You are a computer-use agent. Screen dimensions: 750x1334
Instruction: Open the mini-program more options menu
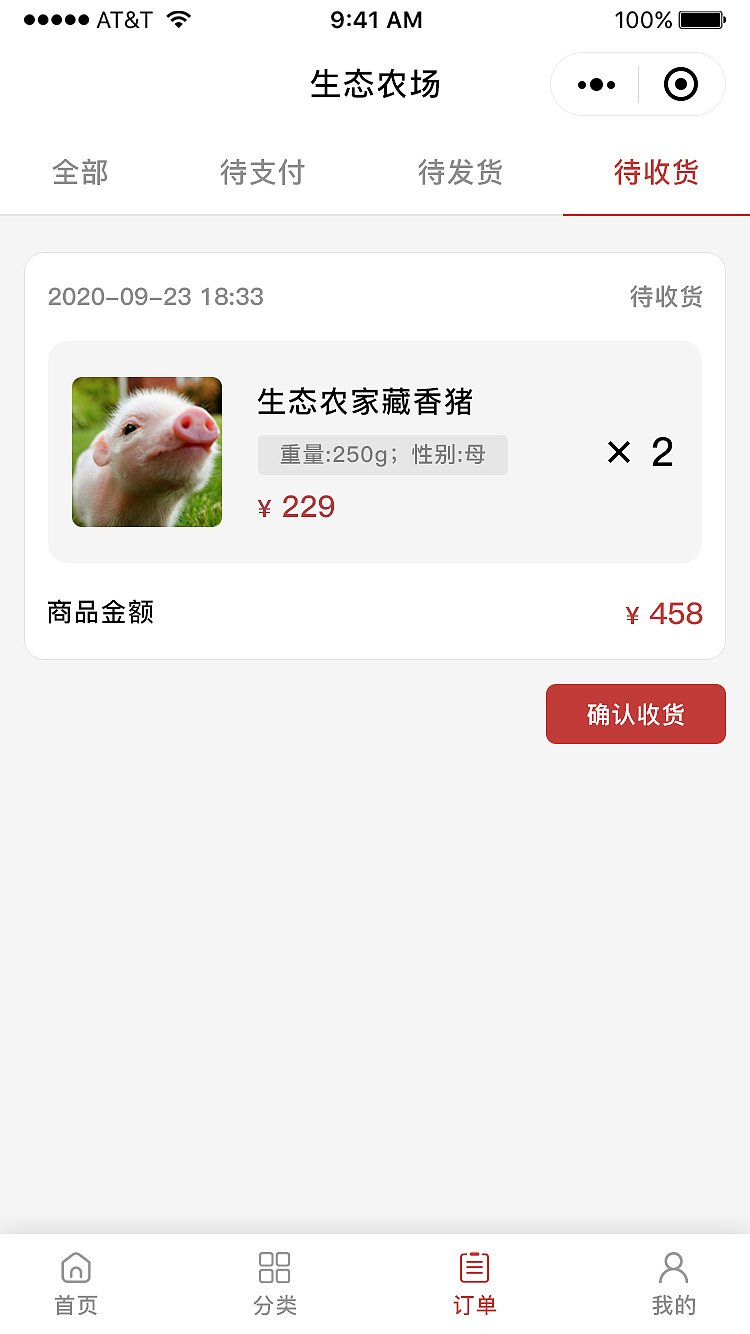(x=595, y=84)
